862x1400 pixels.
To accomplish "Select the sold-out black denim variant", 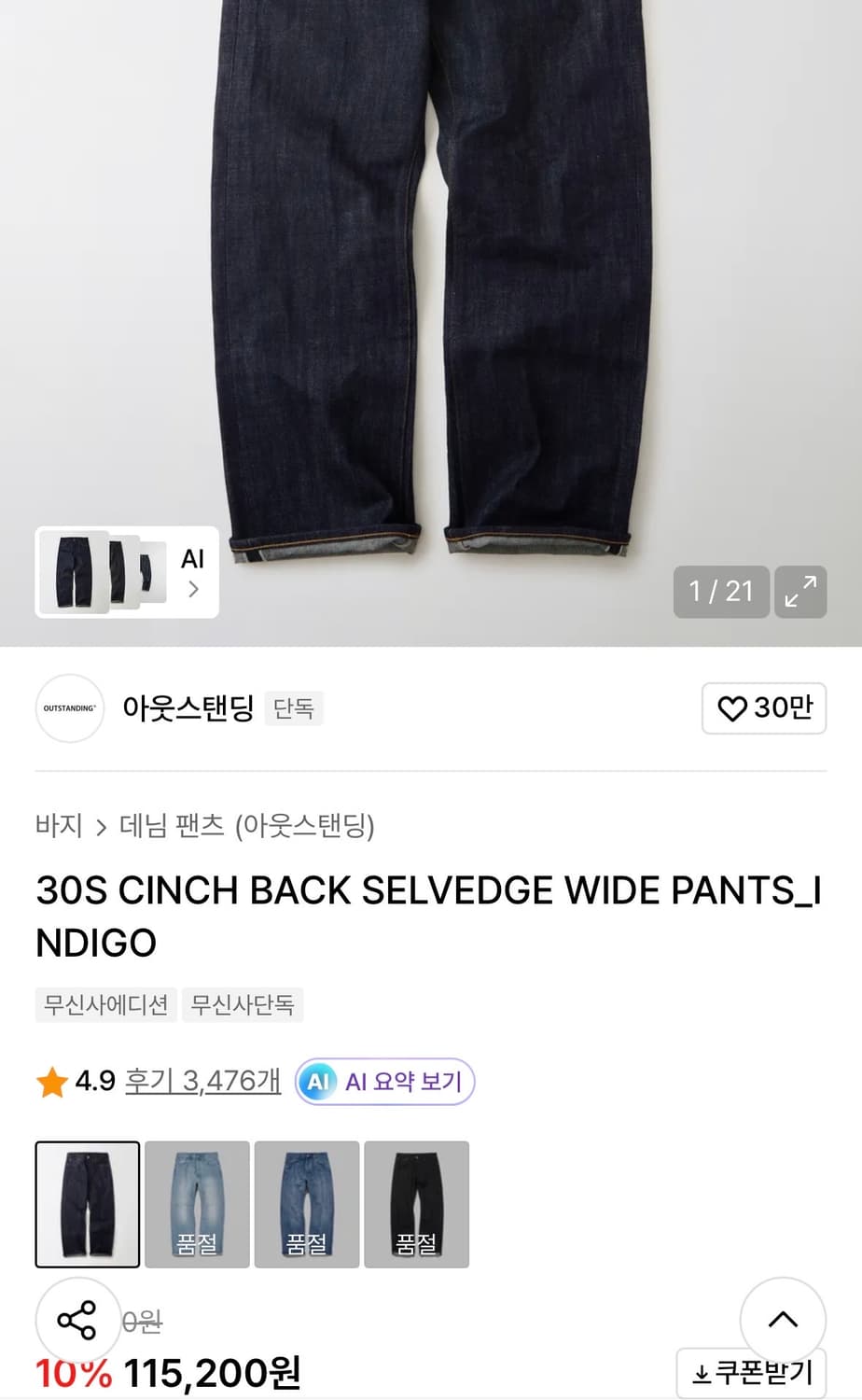I will click(416, 1204).
